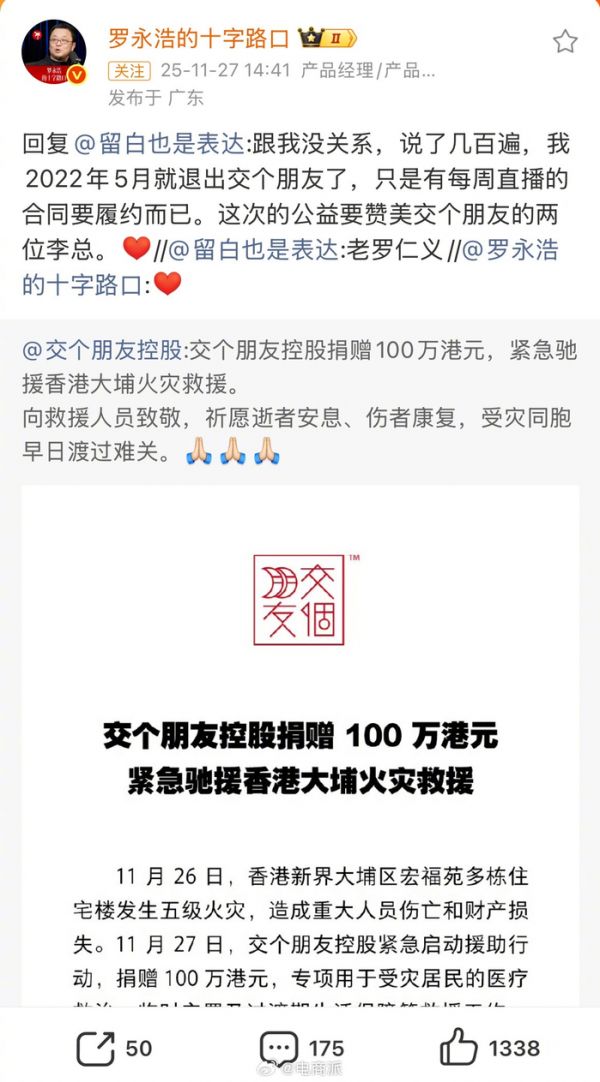Open the @交个朋友控股 original poster link
This screenshot has height=1082, width=600.
(103, 350)
